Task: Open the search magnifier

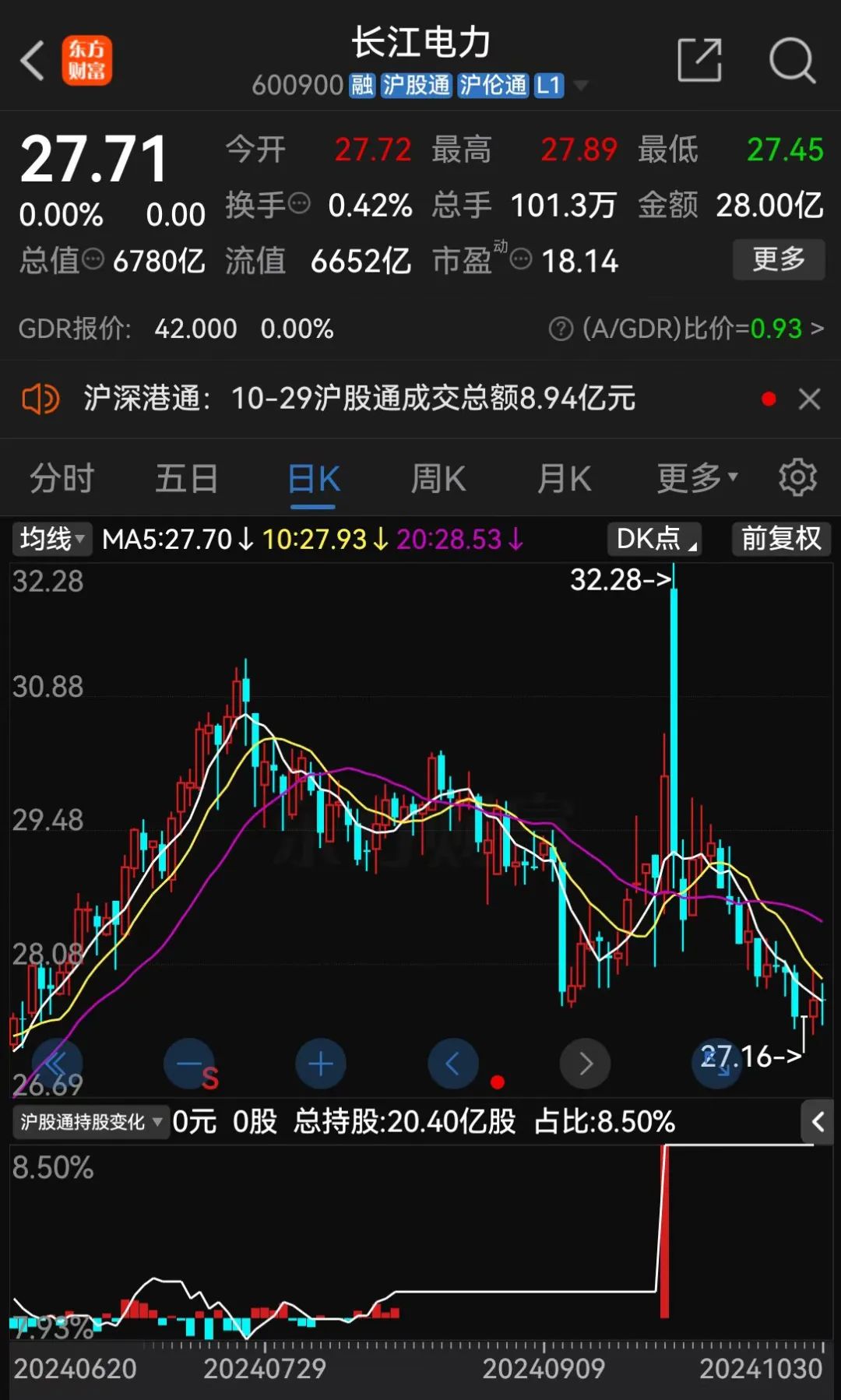Action: tap(791, 60)
